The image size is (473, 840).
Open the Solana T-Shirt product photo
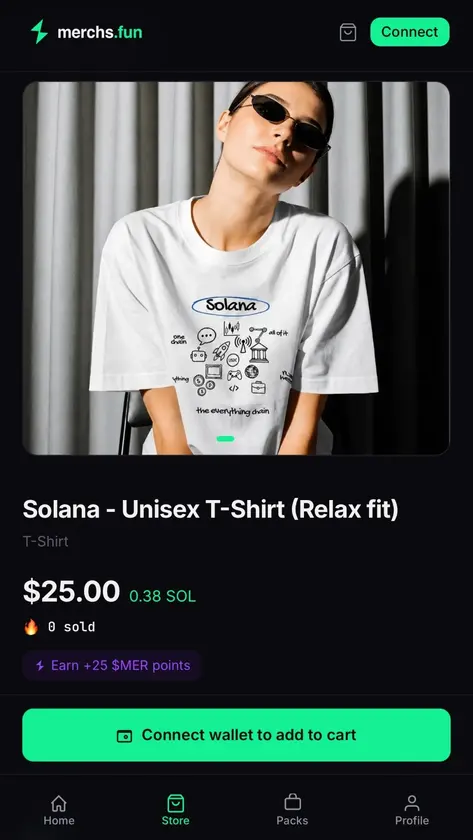236,268
